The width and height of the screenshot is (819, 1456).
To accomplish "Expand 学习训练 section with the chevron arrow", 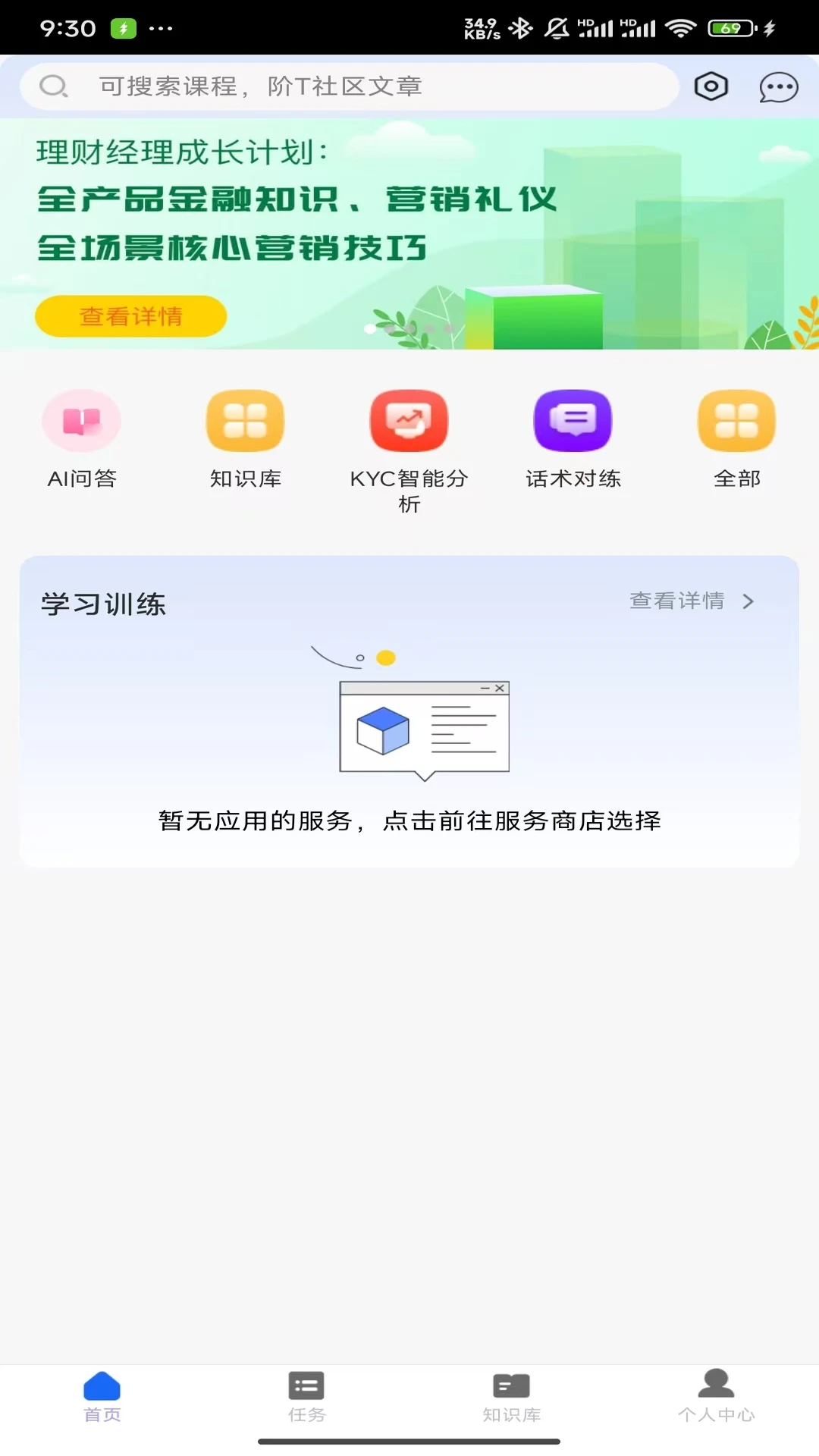I will (x=749, y=601).
